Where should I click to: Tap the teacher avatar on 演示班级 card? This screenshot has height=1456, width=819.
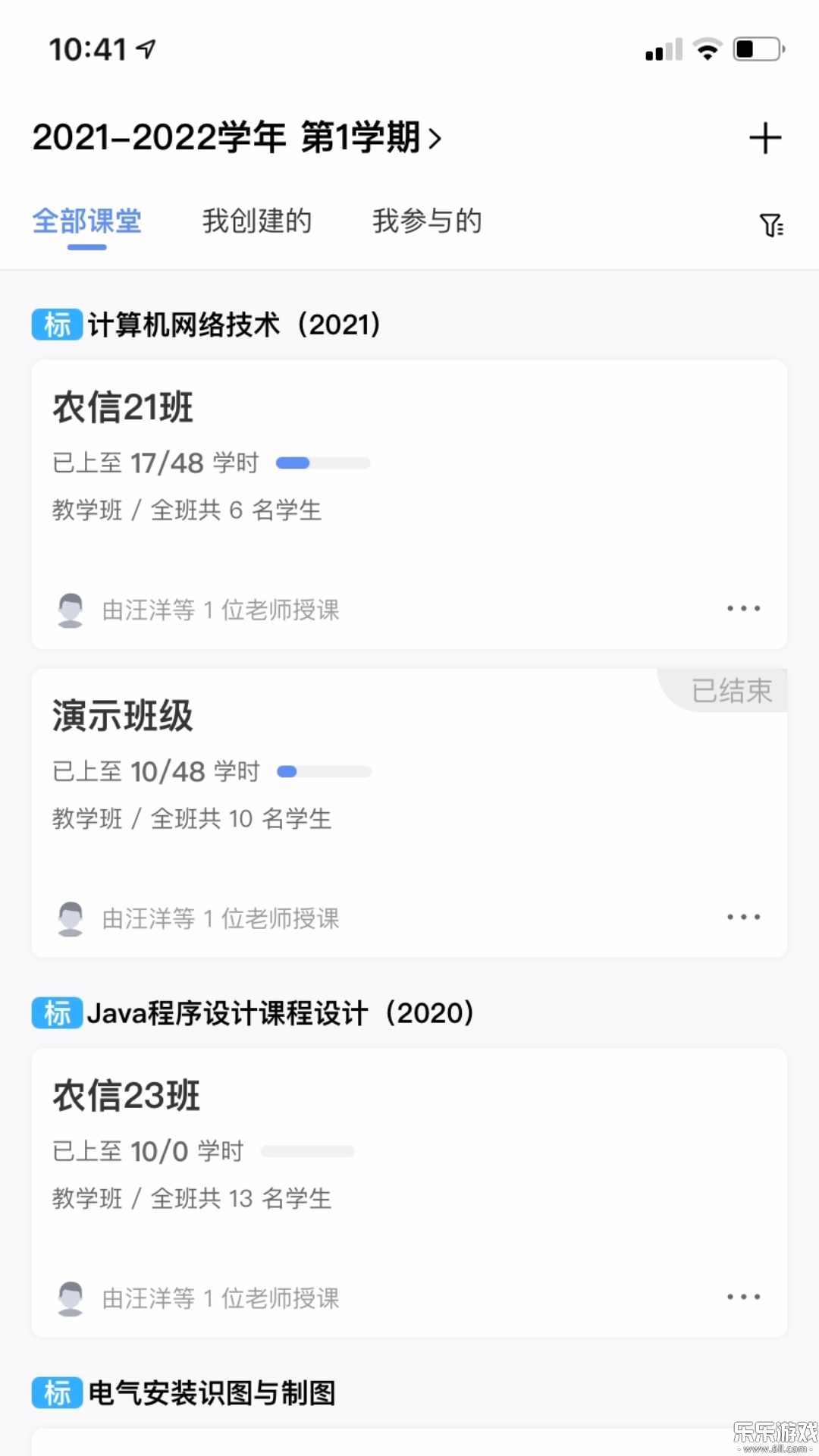coord(71,919)
